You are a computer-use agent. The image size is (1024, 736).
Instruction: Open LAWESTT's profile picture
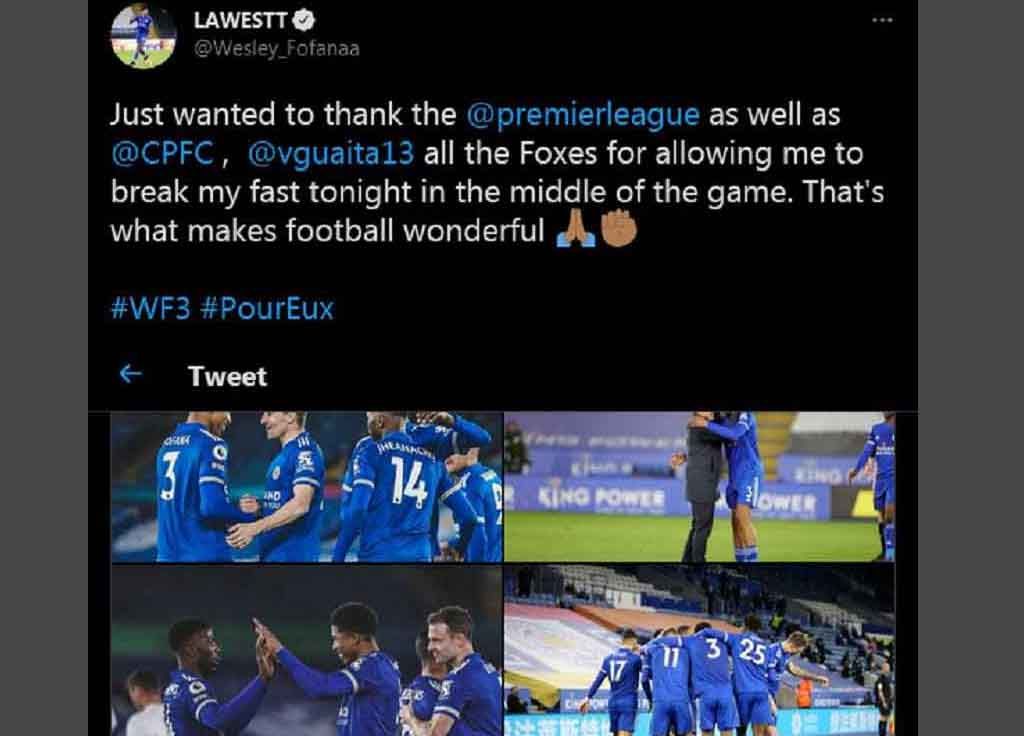[x=143, y=36]
